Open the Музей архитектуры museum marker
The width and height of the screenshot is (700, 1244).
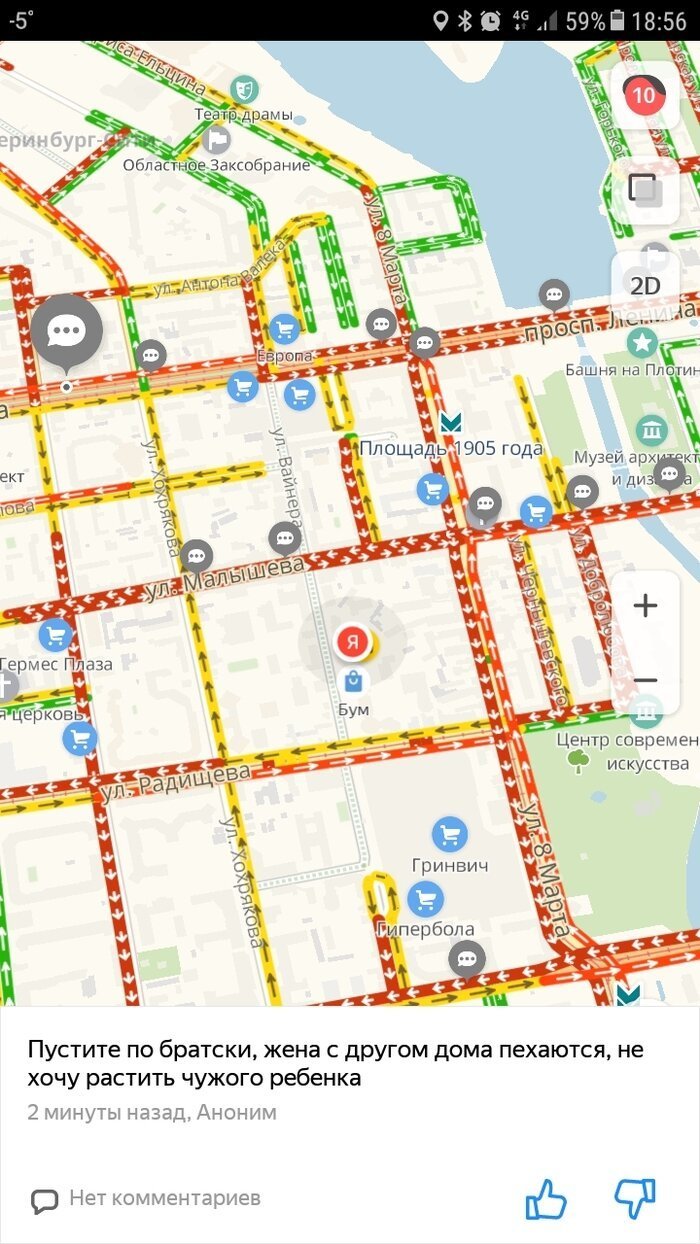(x=652, y=430)
